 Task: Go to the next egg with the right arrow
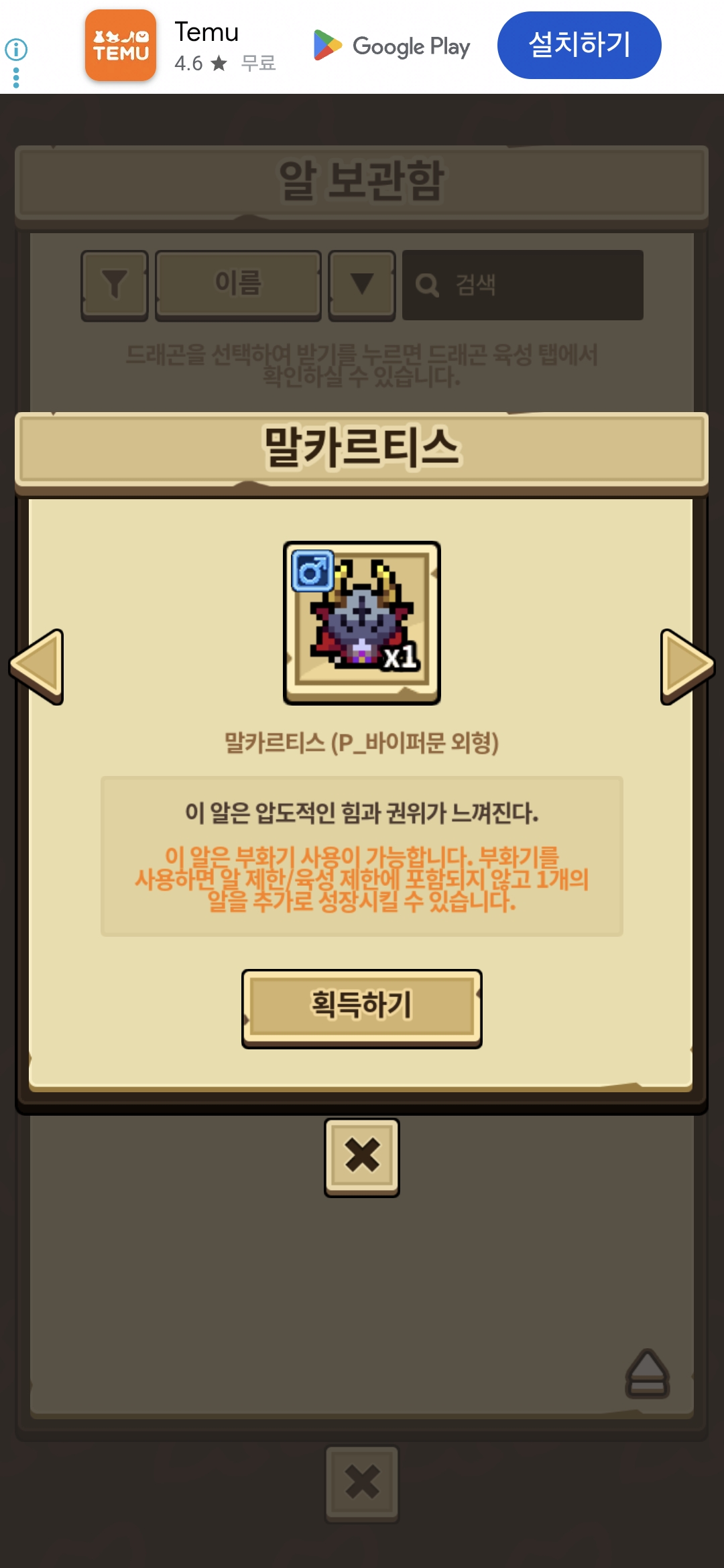pyautogui.click(x=686, y=666)
